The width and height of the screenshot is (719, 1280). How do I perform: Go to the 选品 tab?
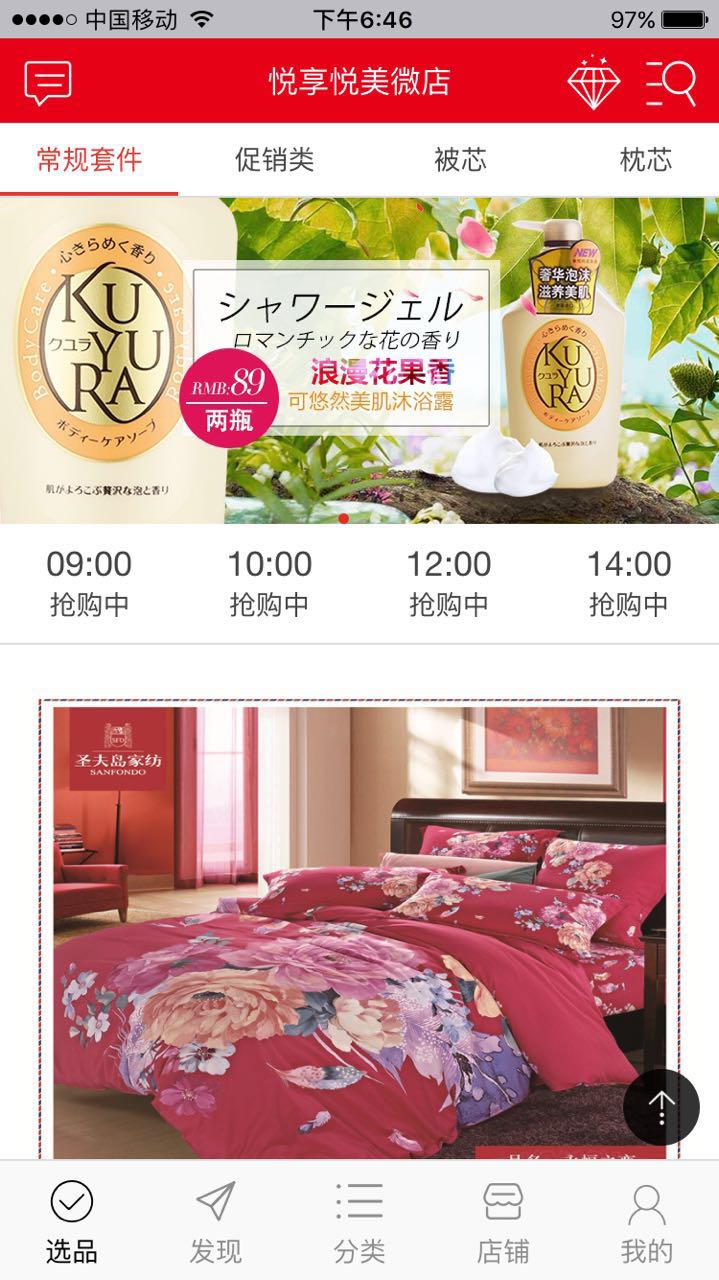click(x=71, y=1222)
